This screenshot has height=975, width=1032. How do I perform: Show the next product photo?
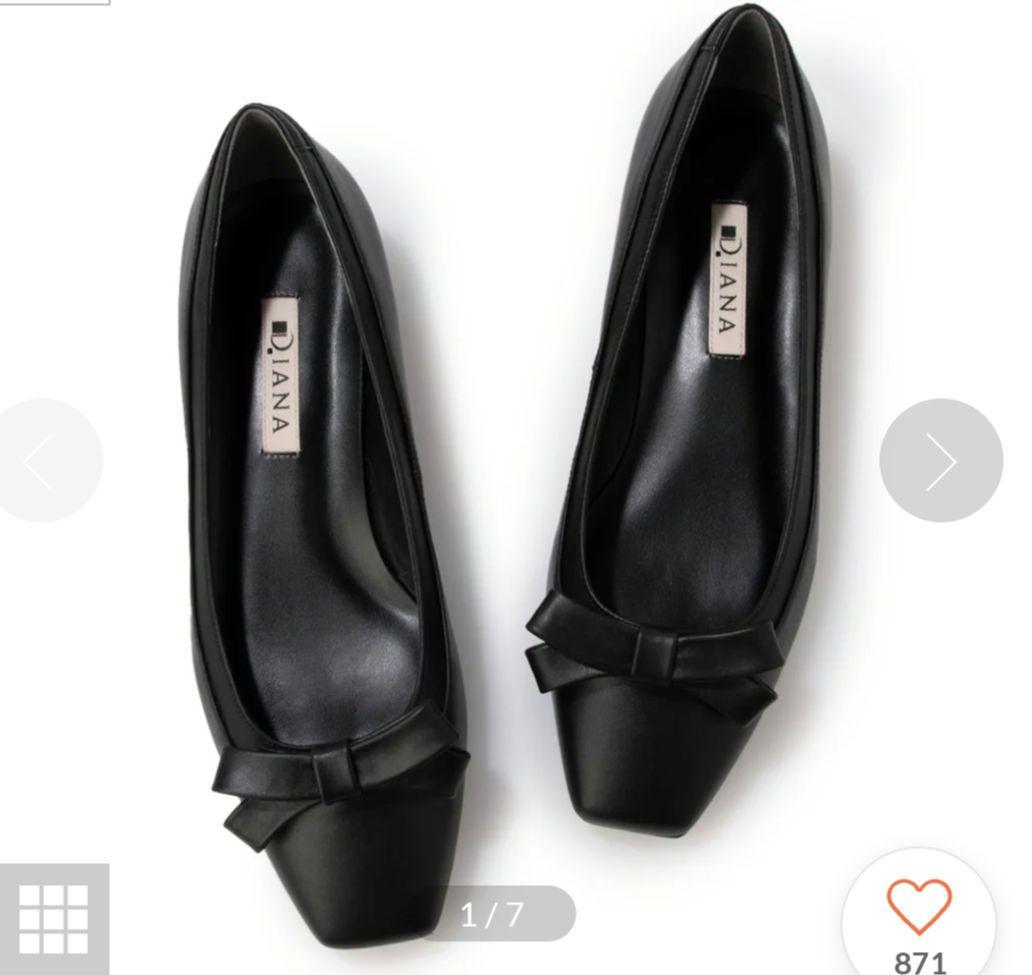(940, 461)
